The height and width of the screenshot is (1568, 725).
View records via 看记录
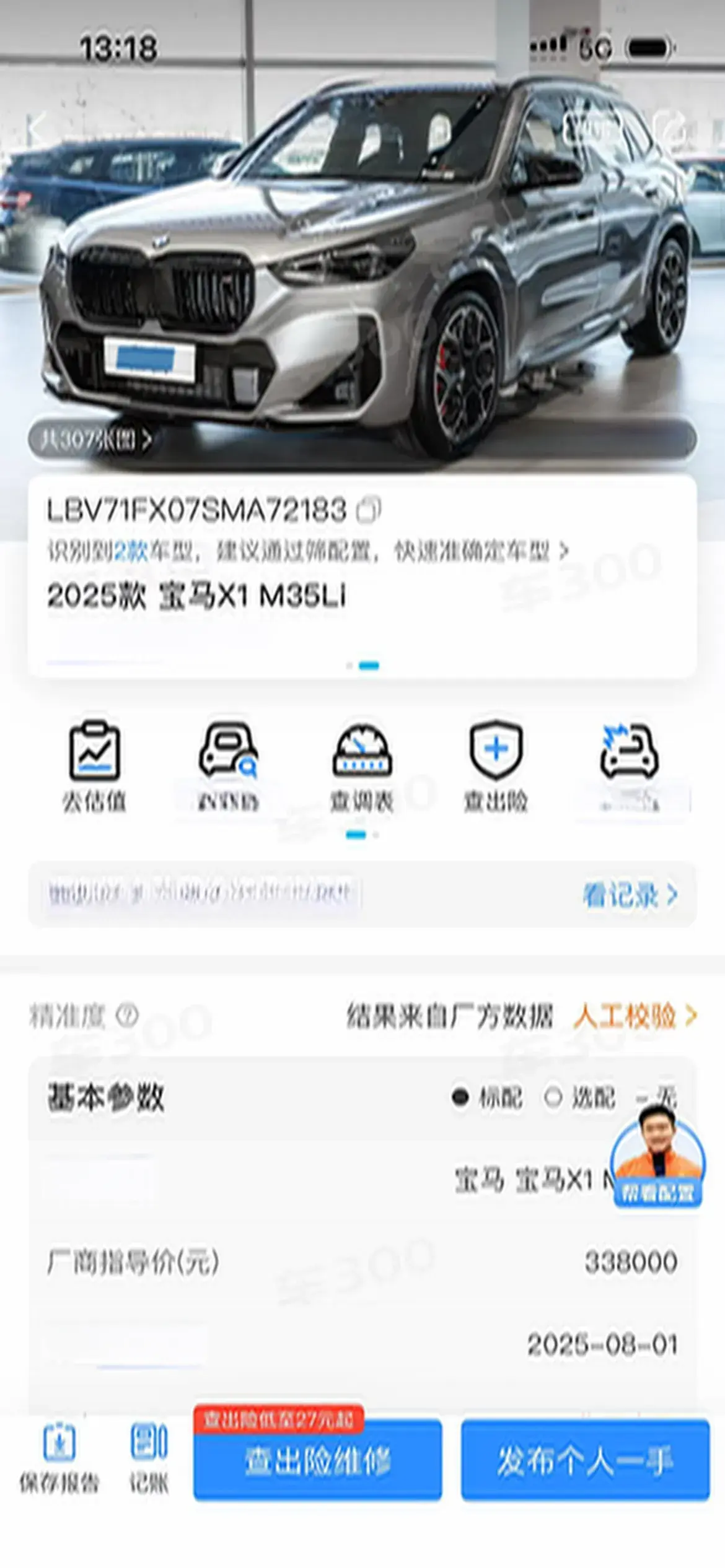(x=630, y=895)
